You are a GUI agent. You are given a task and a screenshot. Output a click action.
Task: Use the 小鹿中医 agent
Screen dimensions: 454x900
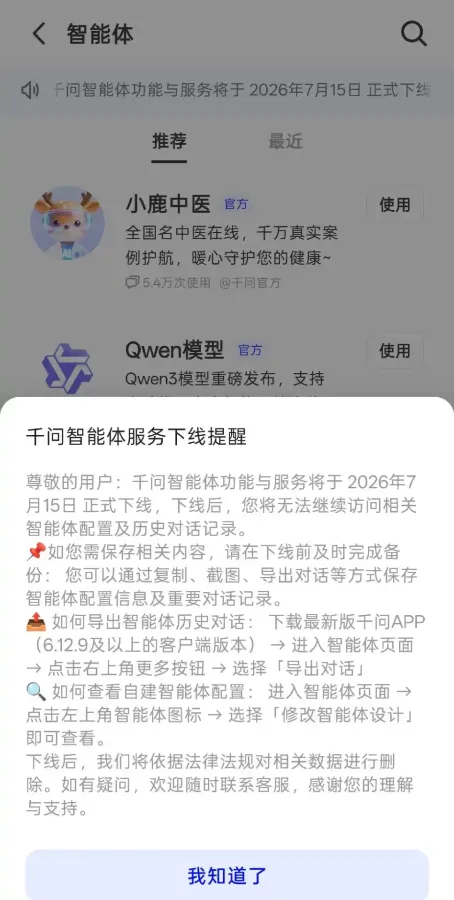pyautogui.click(x=395, y=204)
